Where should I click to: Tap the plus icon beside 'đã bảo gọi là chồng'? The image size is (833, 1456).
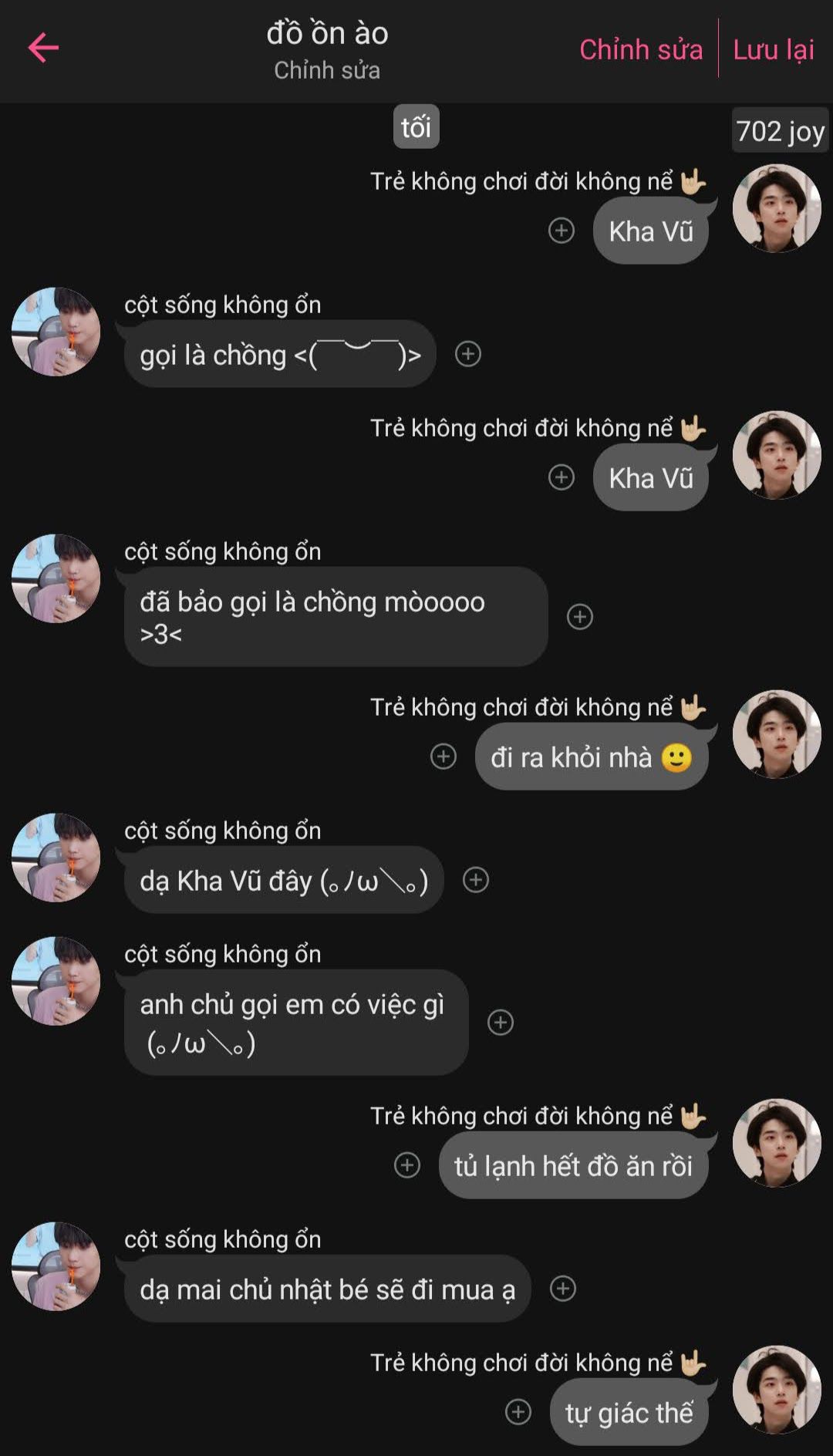click(x=580, y=616)
